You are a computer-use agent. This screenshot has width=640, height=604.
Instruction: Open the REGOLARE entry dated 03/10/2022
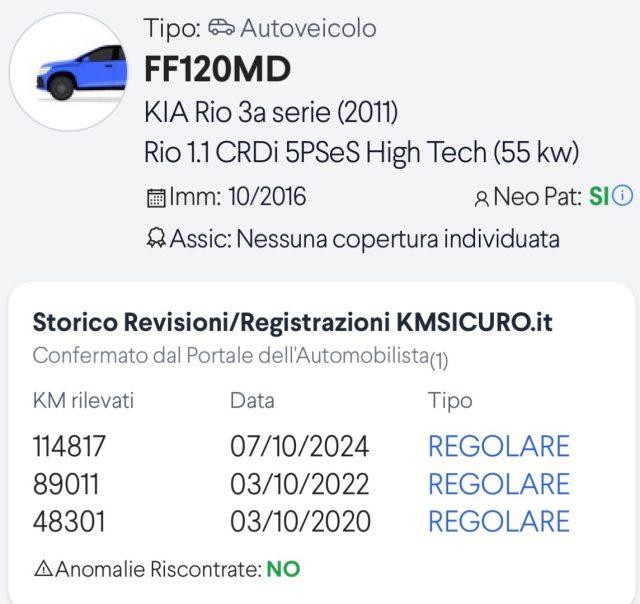(498, 484)
